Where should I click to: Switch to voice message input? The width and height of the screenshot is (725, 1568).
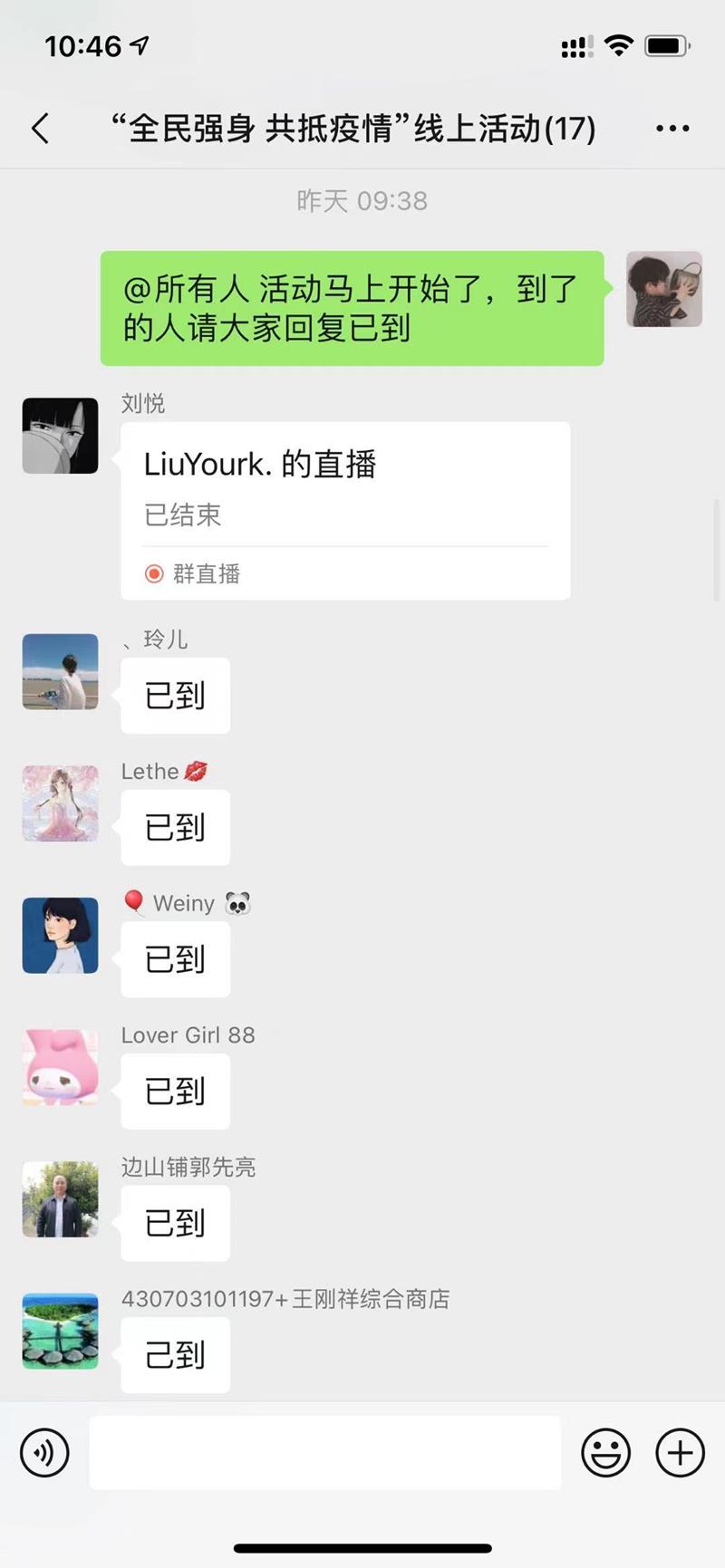click(44, 1453)
